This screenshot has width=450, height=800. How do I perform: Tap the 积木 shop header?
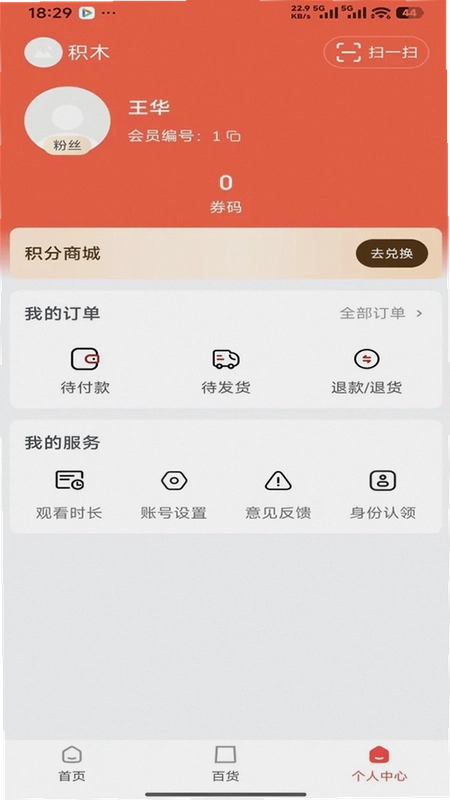67,52
